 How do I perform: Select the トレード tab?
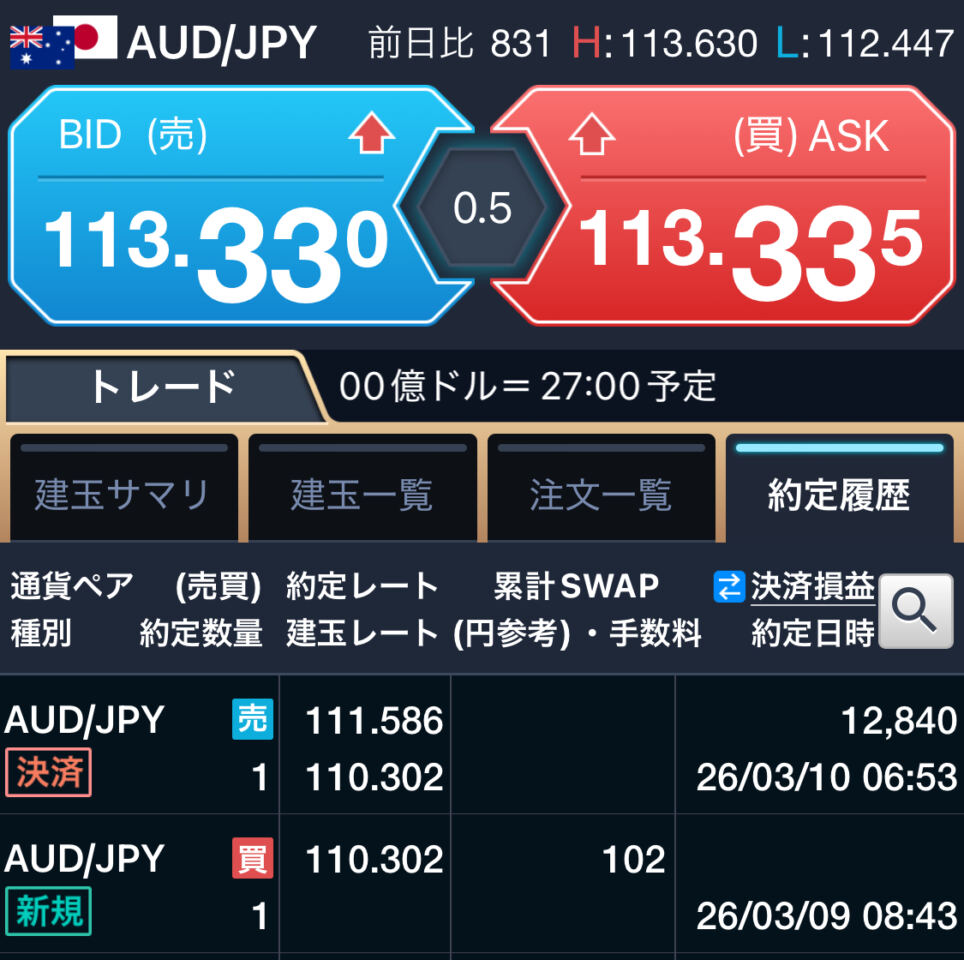(163, 387)
